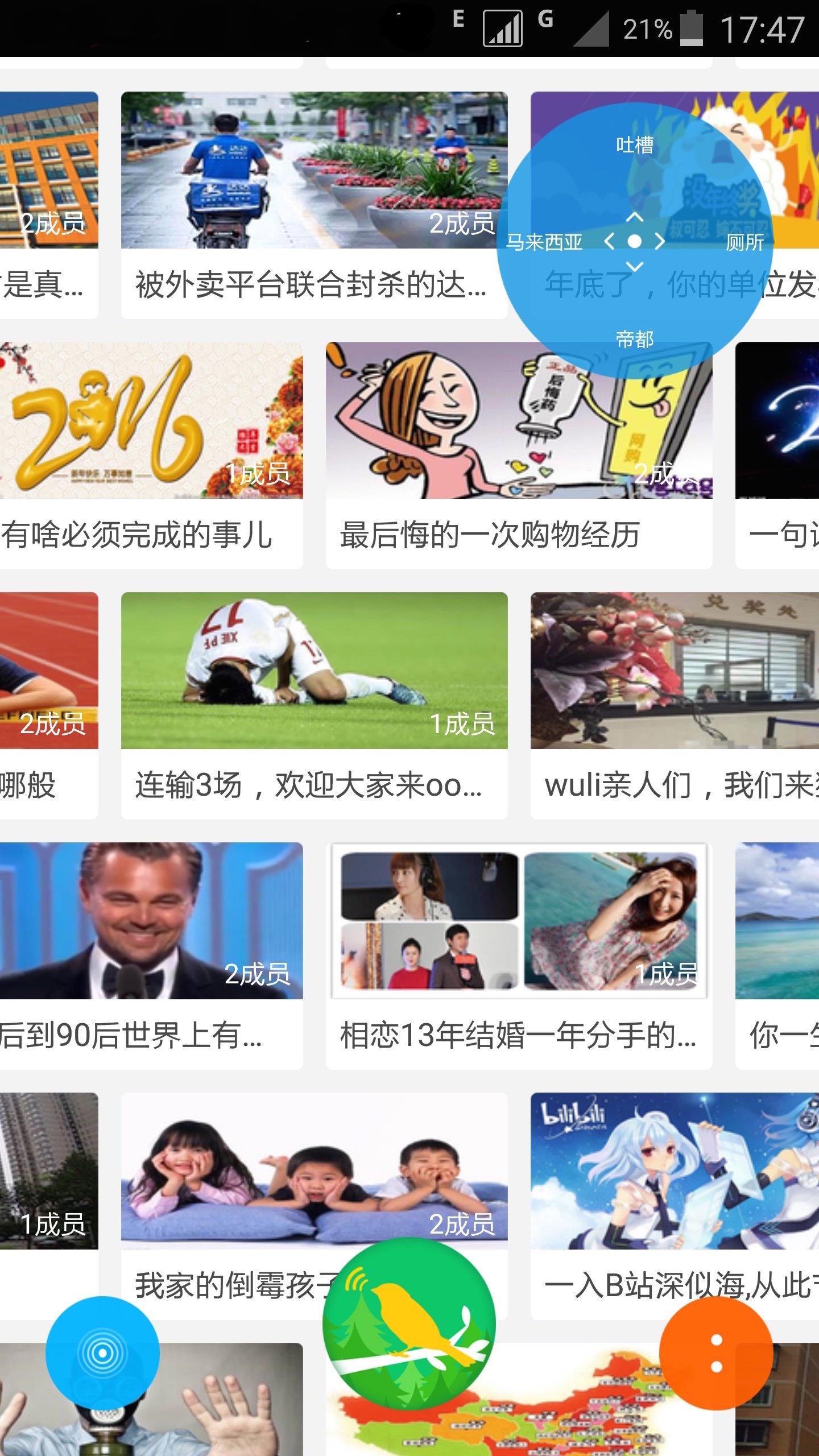The width and height of the screenshot is (819, 1456).
Task: Go to 帝都 in navigator circle
Action: pos(634,340)
